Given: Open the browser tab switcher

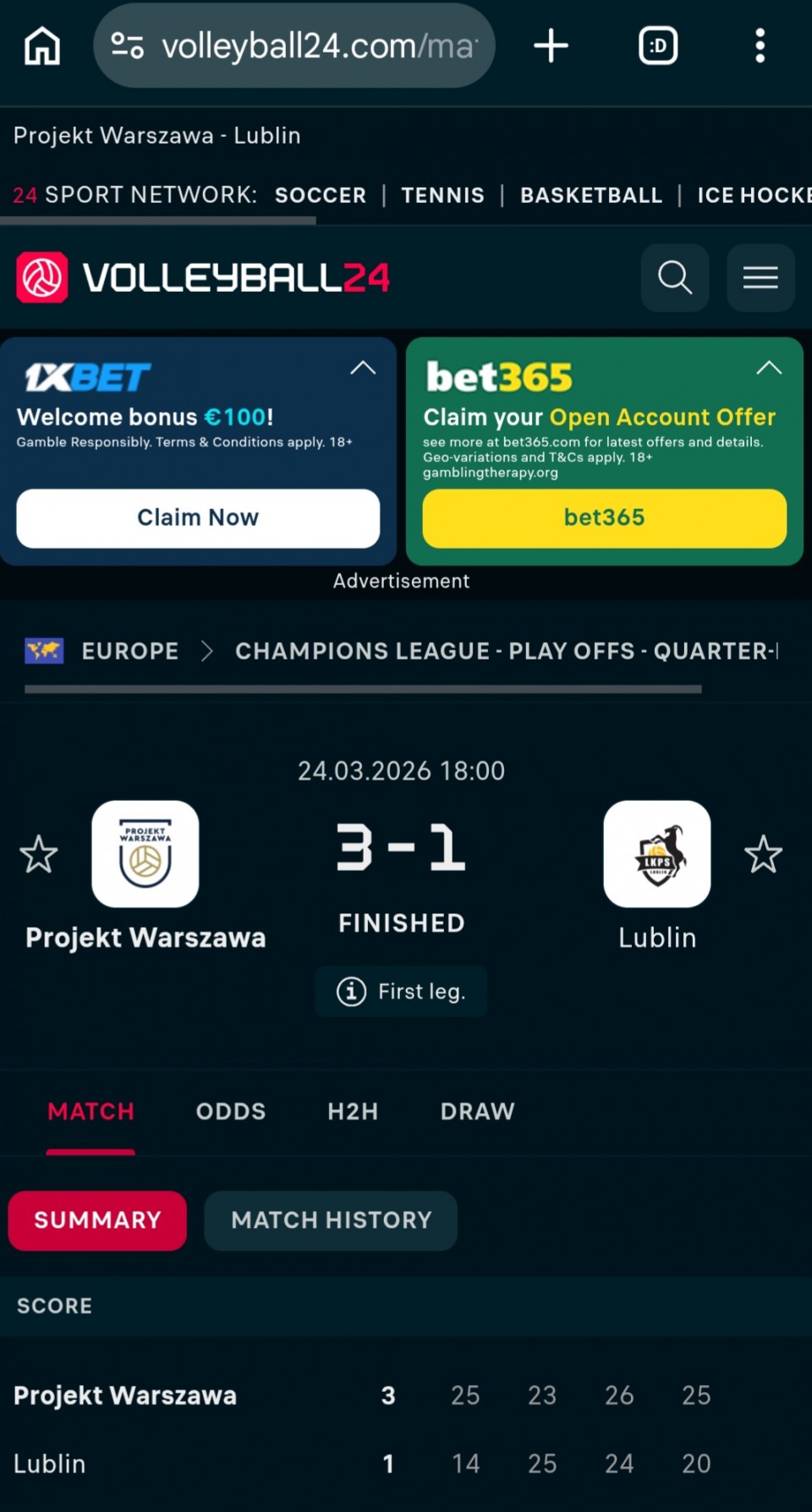Looking at the screenshot, I should 658,46.
